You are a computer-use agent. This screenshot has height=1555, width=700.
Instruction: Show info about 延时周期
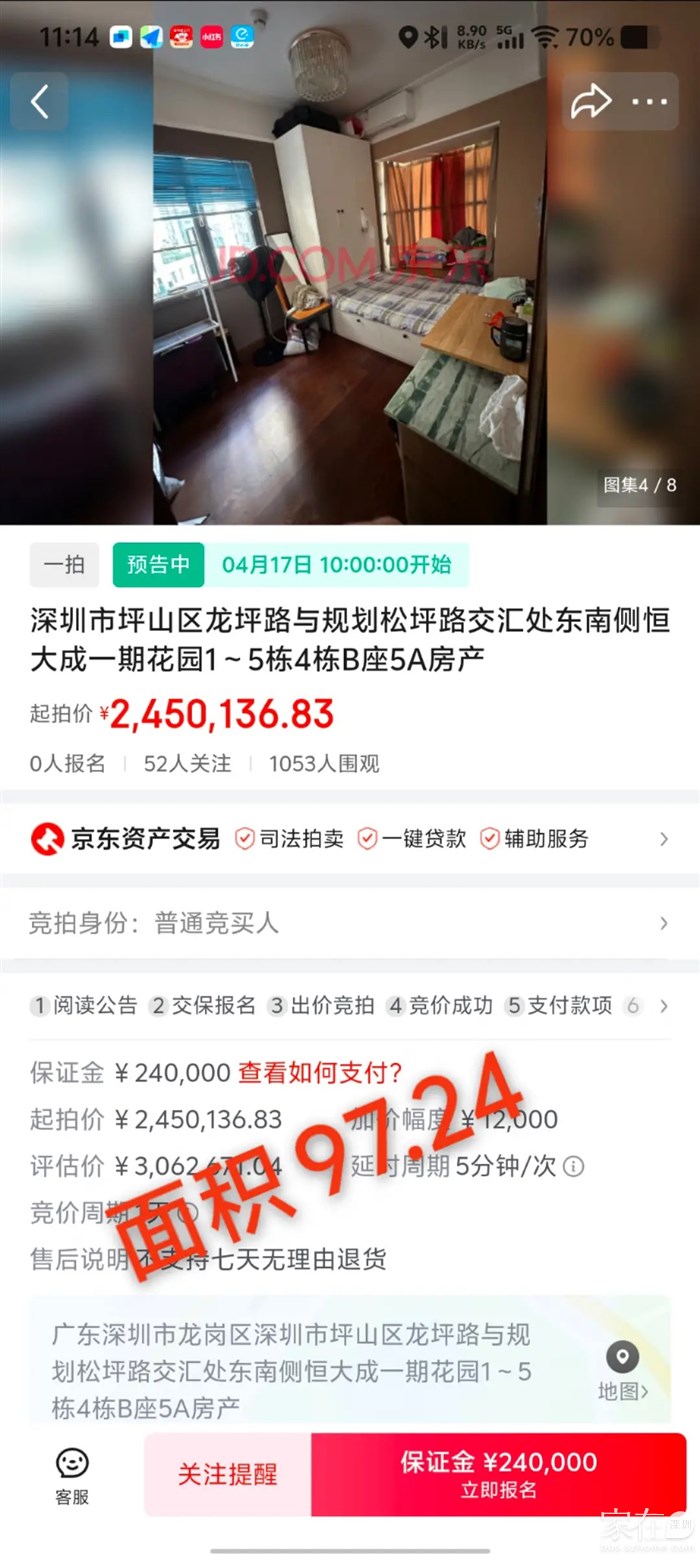pyautogui.click(x=574, y=1166)
